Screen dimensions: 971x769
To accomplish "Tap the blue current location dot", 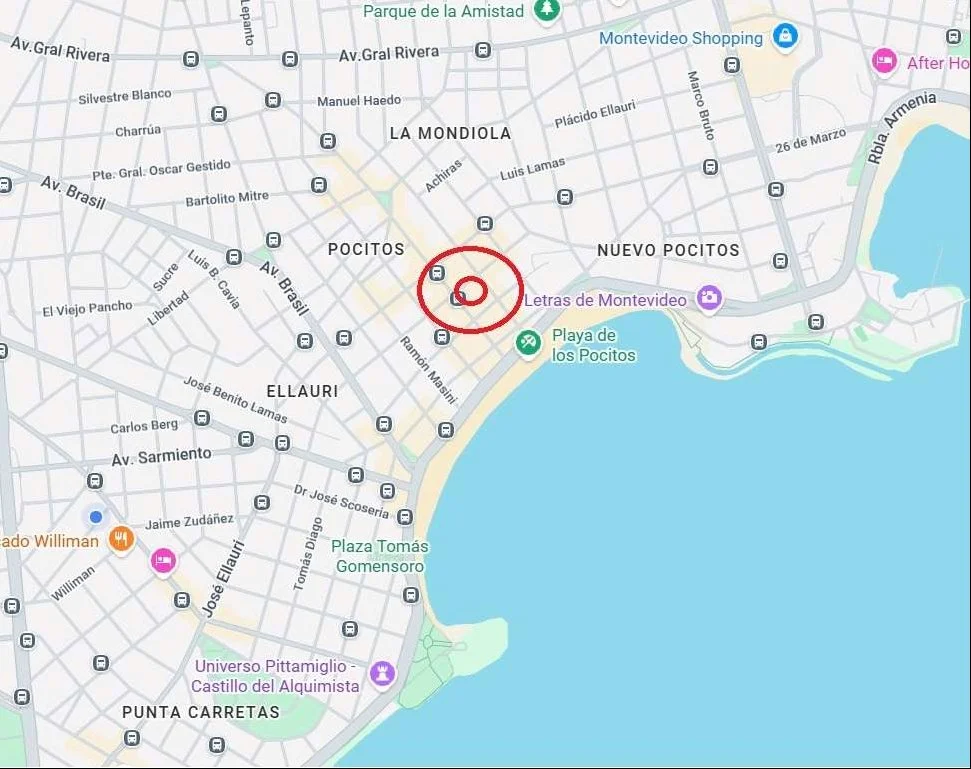I will tap(95, 517).
